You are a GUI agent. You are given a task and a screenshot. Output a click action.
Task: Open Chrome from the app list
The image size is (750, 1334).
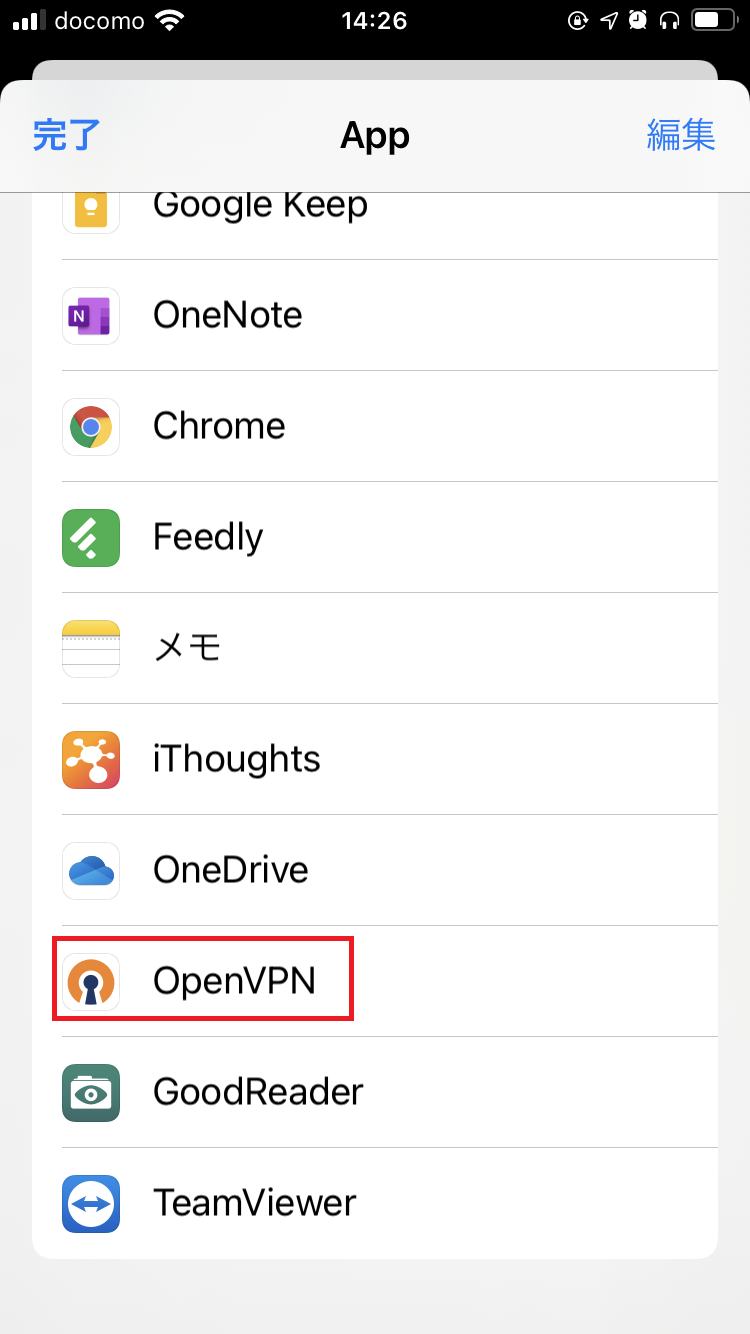pyautogui.click(x=219, y=426)
